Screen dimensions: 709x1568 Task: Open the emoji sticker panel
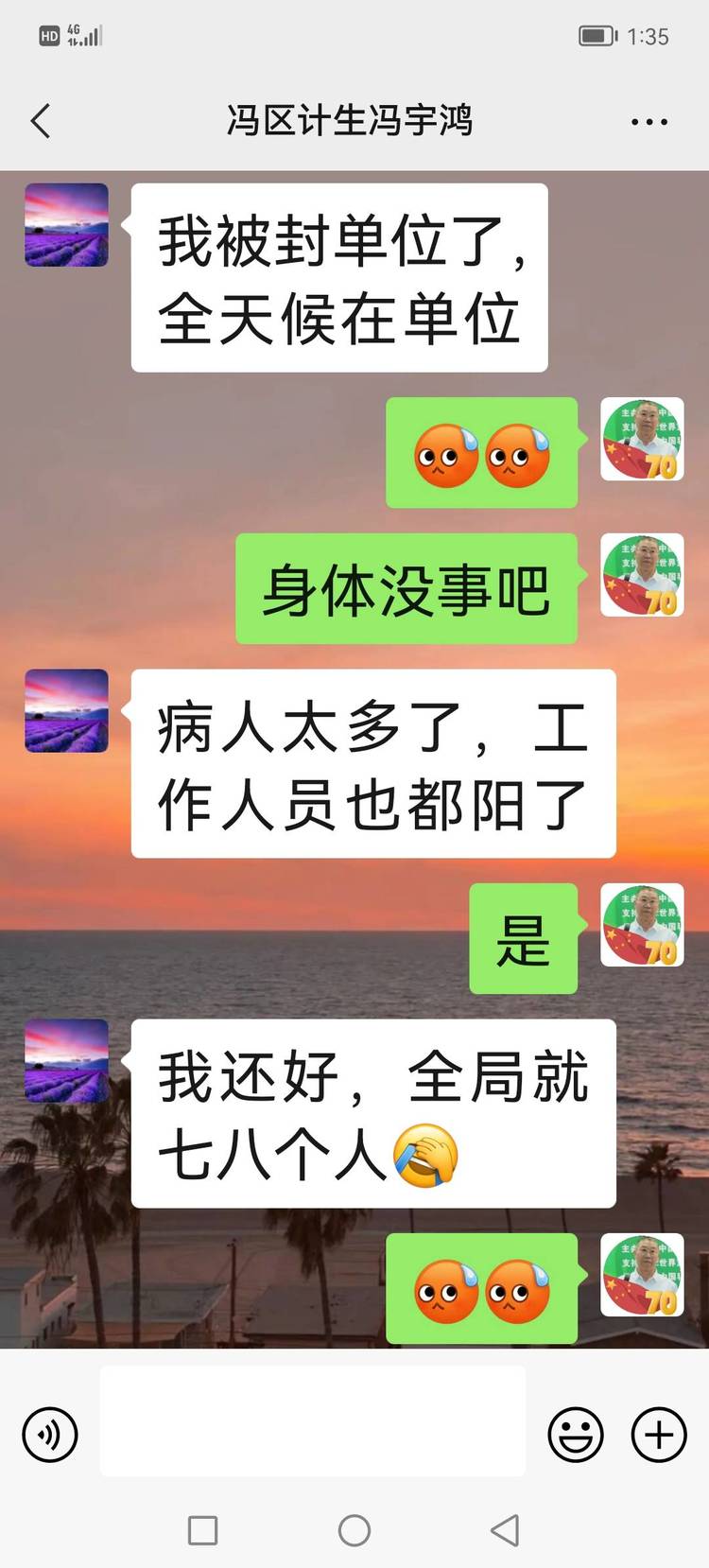coord(575,1435)
